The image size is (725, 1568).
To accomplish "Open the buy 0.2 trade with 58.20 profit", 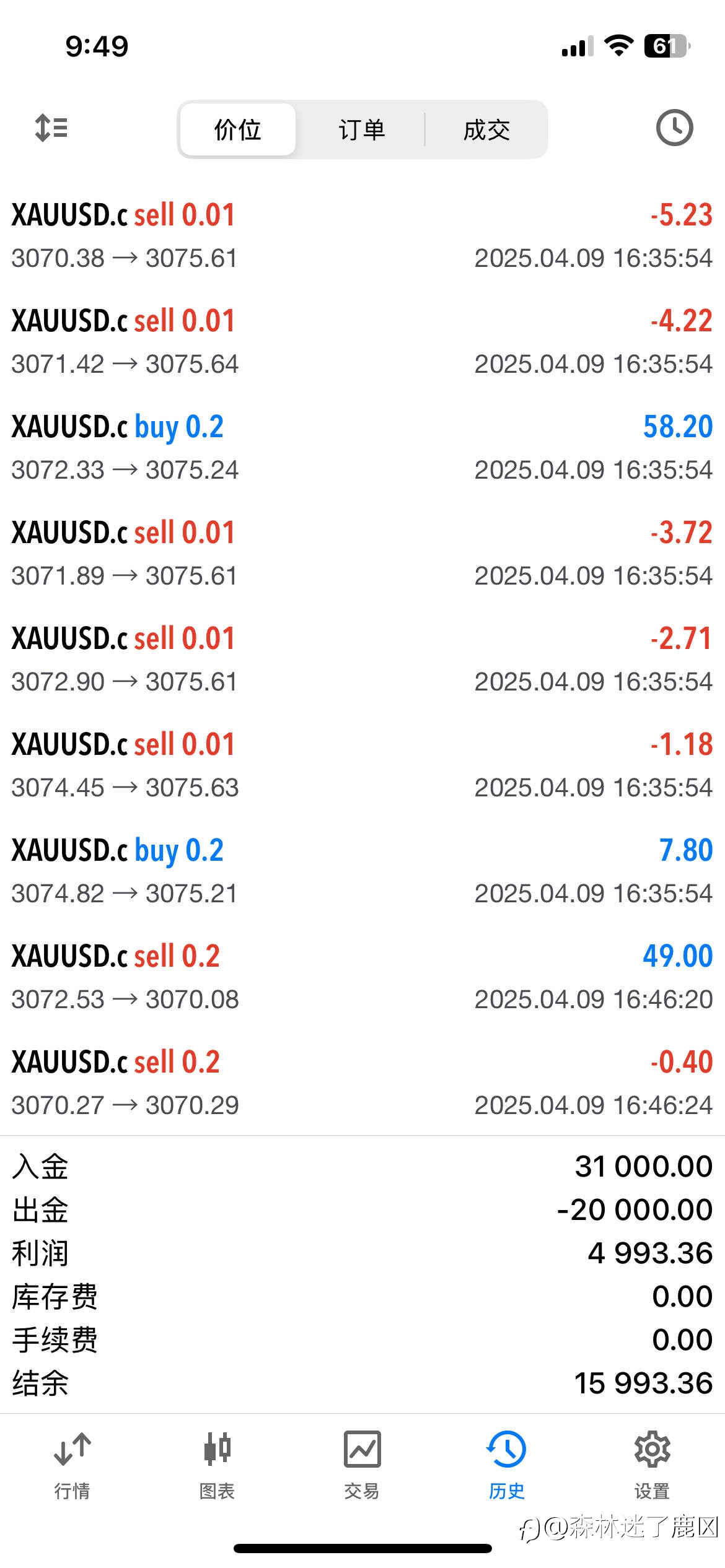I will 362,447.
